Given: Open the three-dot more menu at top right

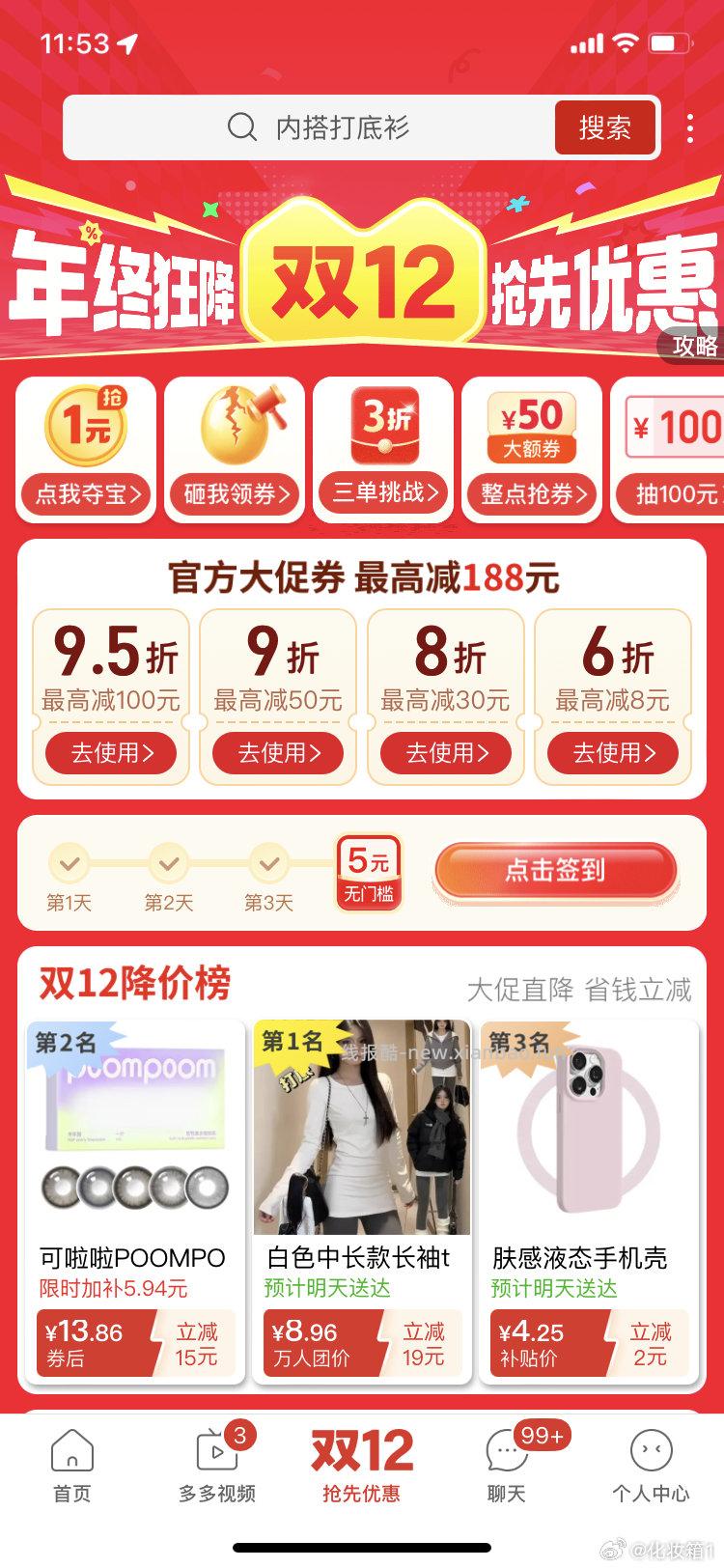Looking at the screenshot, I should [x=691, y=126].
